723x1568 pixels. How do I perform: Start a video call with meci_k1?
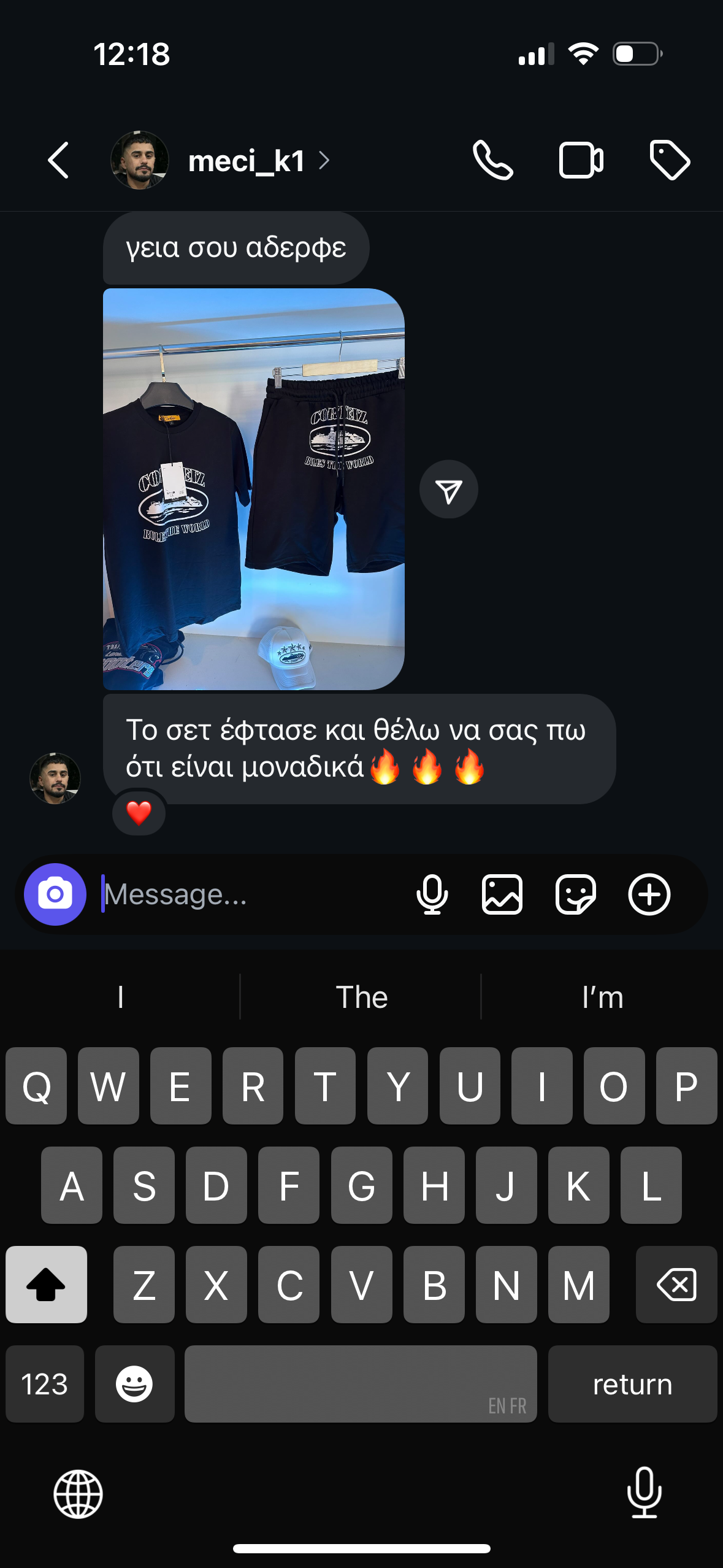tap(581, 161)
